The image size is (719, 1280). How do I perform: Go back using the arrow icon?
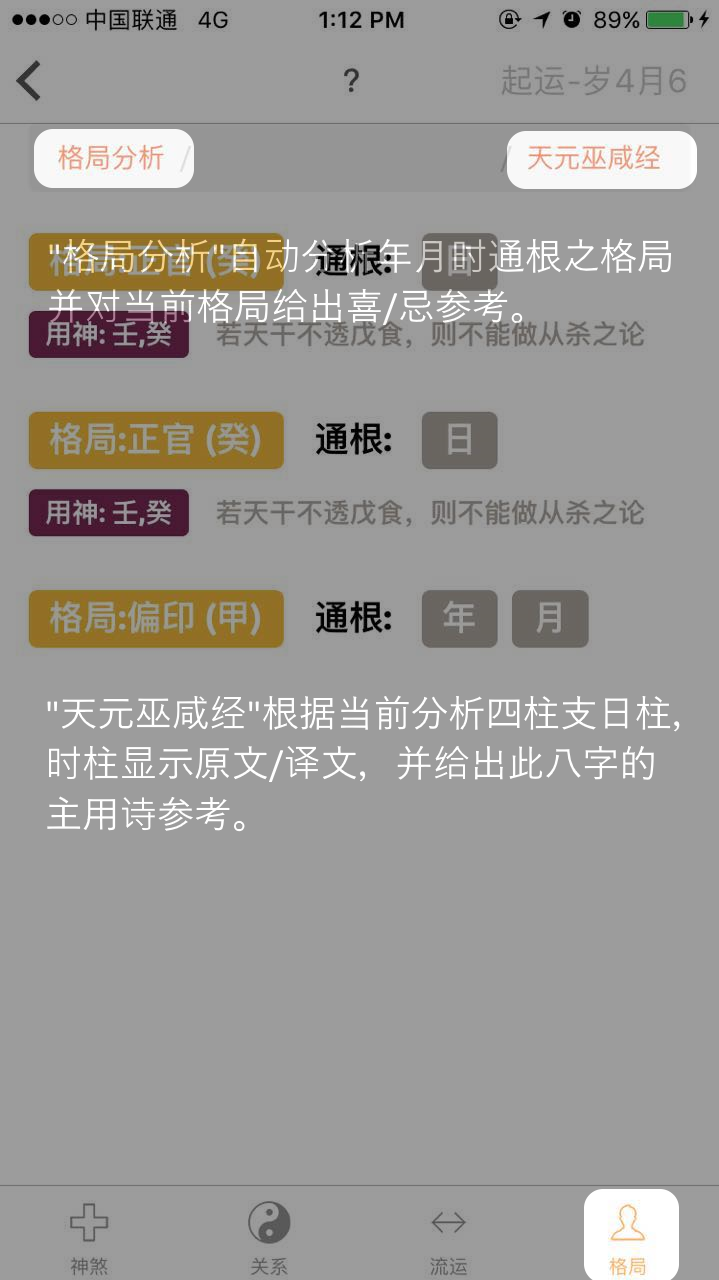tap(29, 80)
